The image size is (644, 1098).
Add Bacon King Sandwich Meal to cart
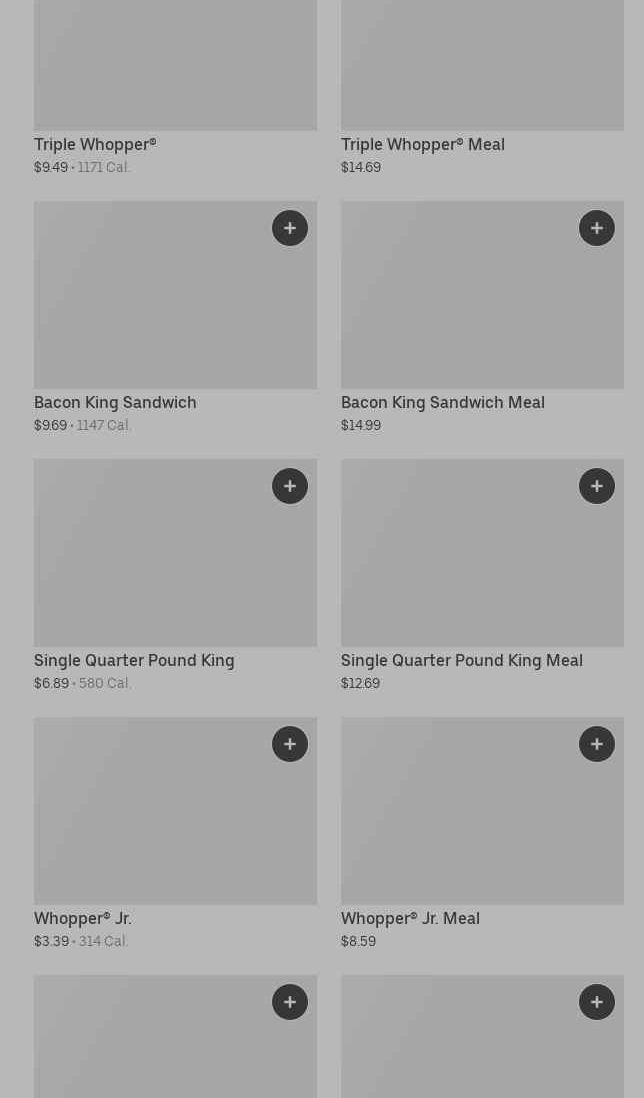click(596, 228)
